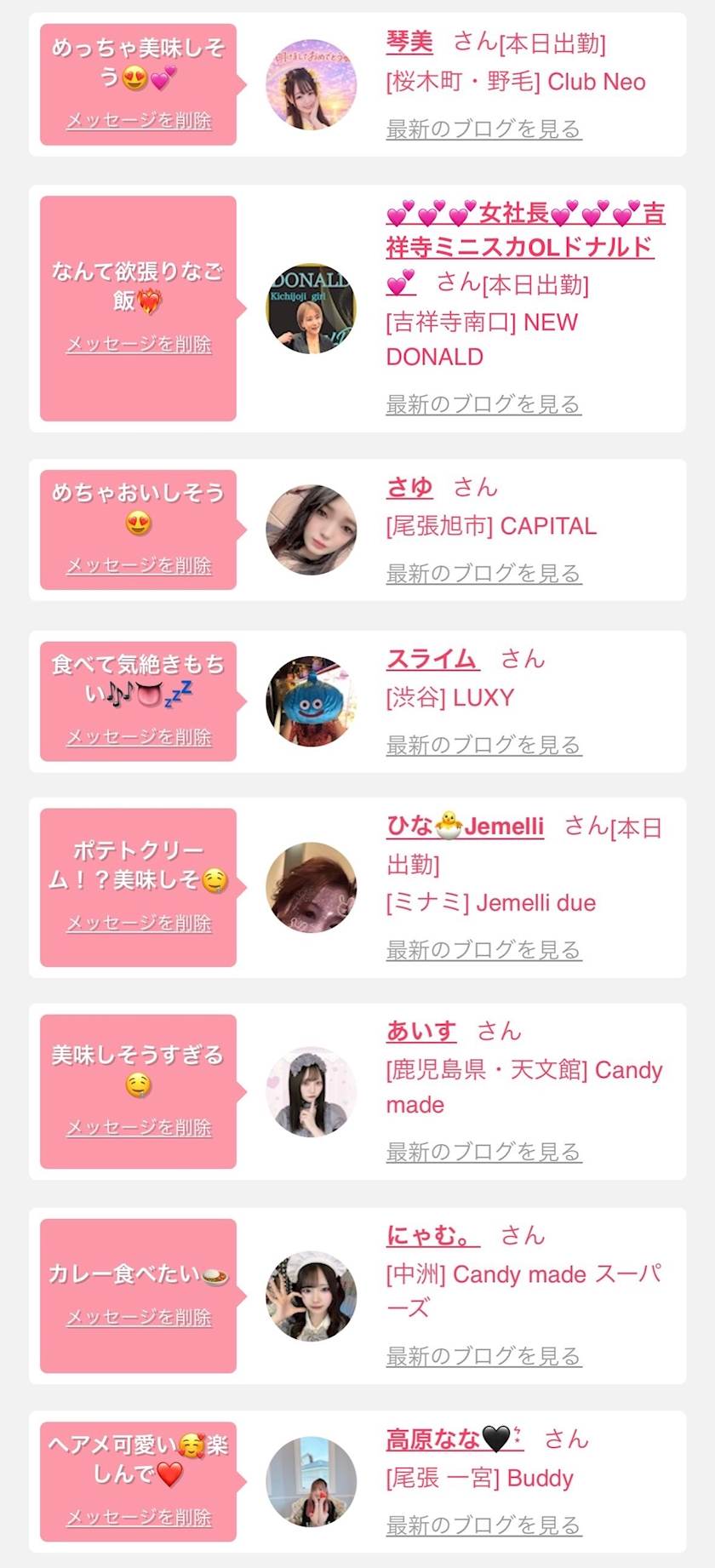Screen dimensions: 715x1568
Task: Delete the めちゃおいしそう message
Action: (139, 566)
